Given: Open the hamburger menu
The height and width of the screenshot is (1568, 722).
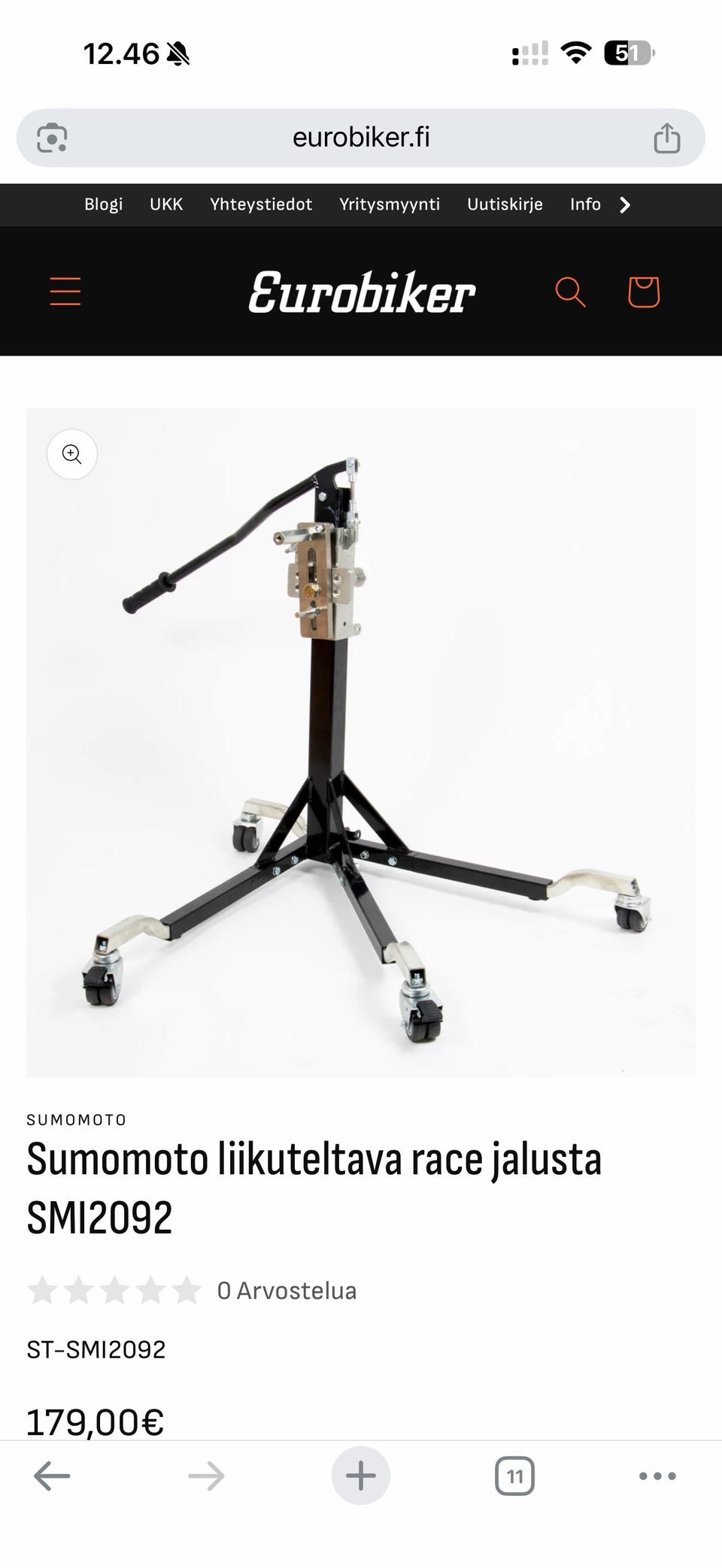Looking at the screenshot, I should click(65, 291).
